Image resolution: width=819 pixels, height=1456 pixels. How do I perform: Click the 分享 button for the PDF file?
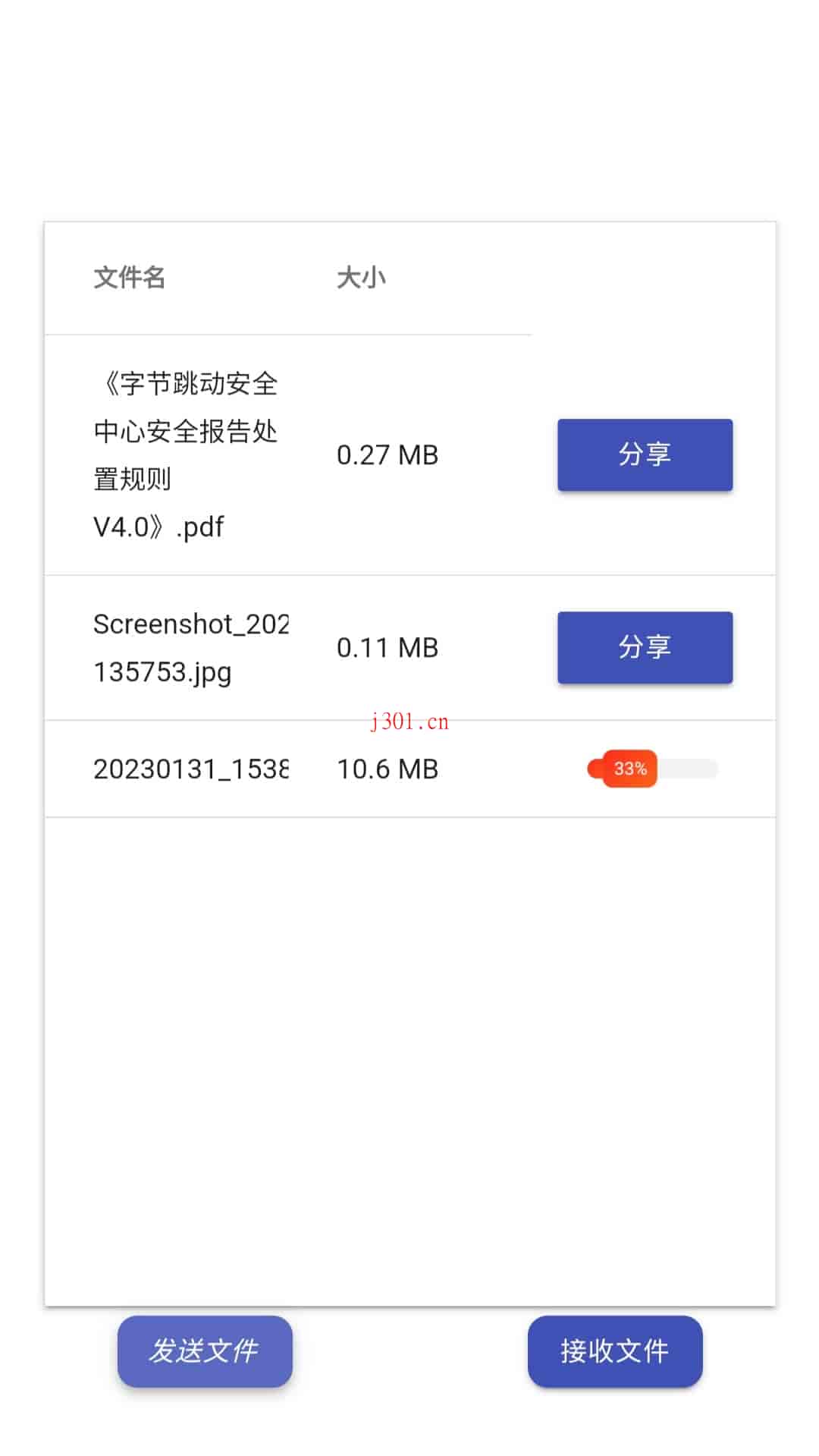tap(644, 454)
